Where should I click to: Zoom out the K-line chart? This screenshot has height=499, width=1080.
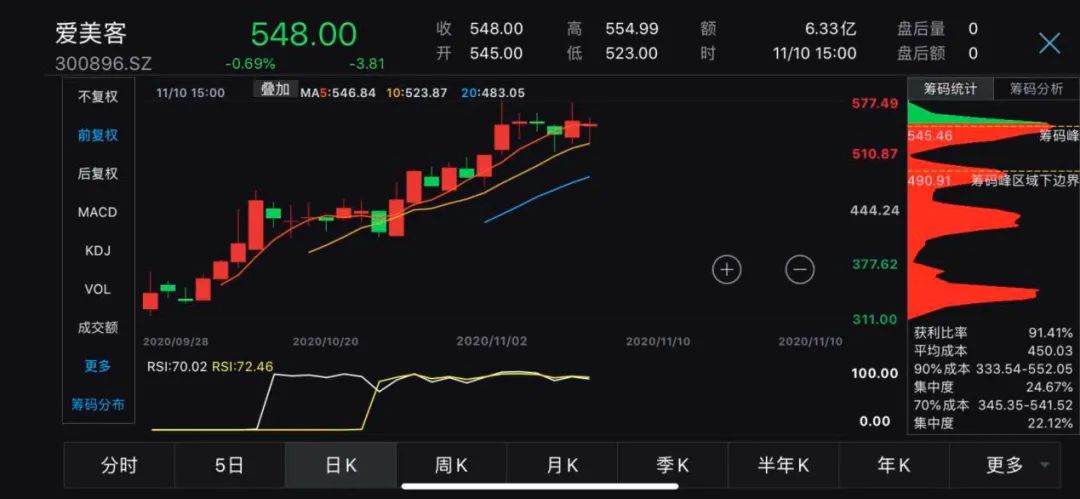pyautogui.click(x=799, y=268)
